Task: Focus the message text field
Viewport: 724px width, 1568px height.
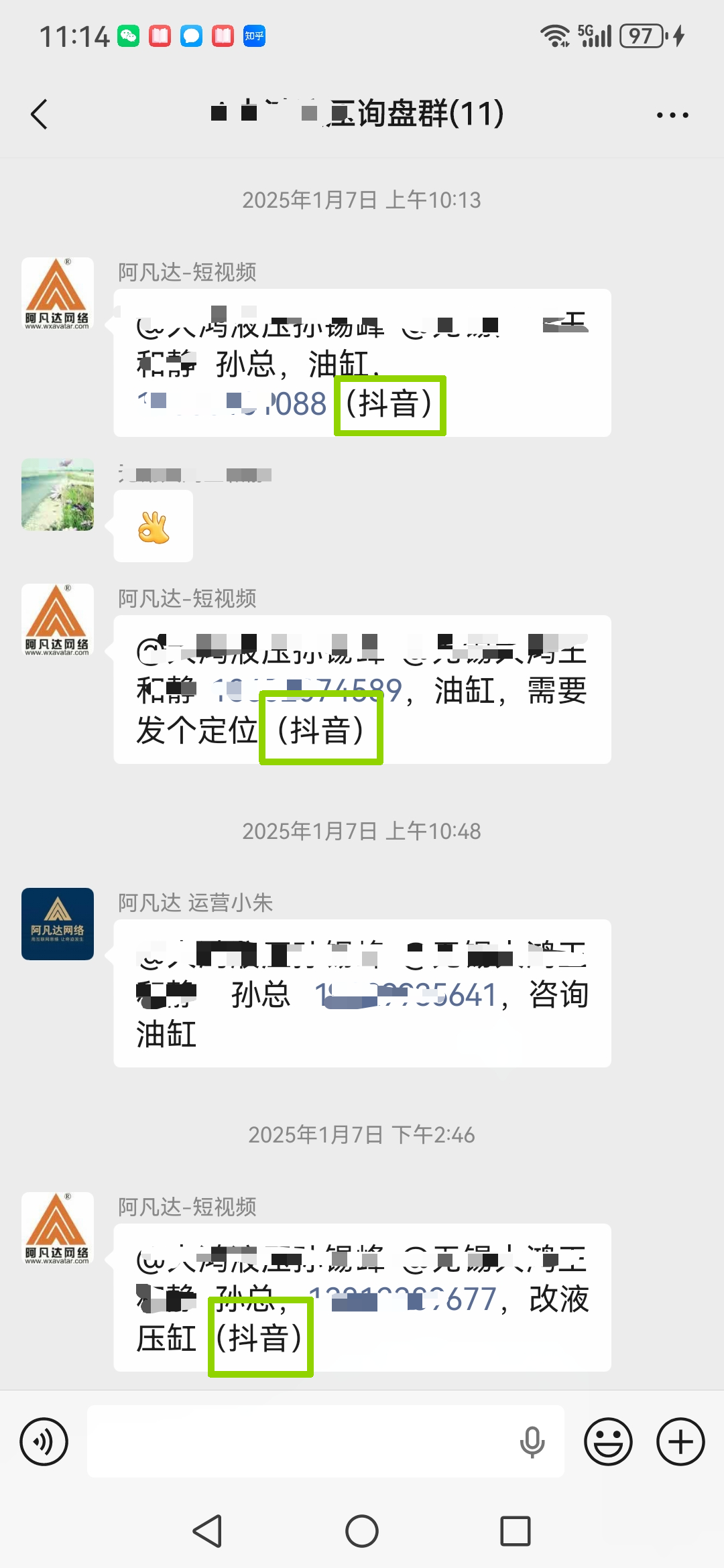Action: (x=302, y=1441)
